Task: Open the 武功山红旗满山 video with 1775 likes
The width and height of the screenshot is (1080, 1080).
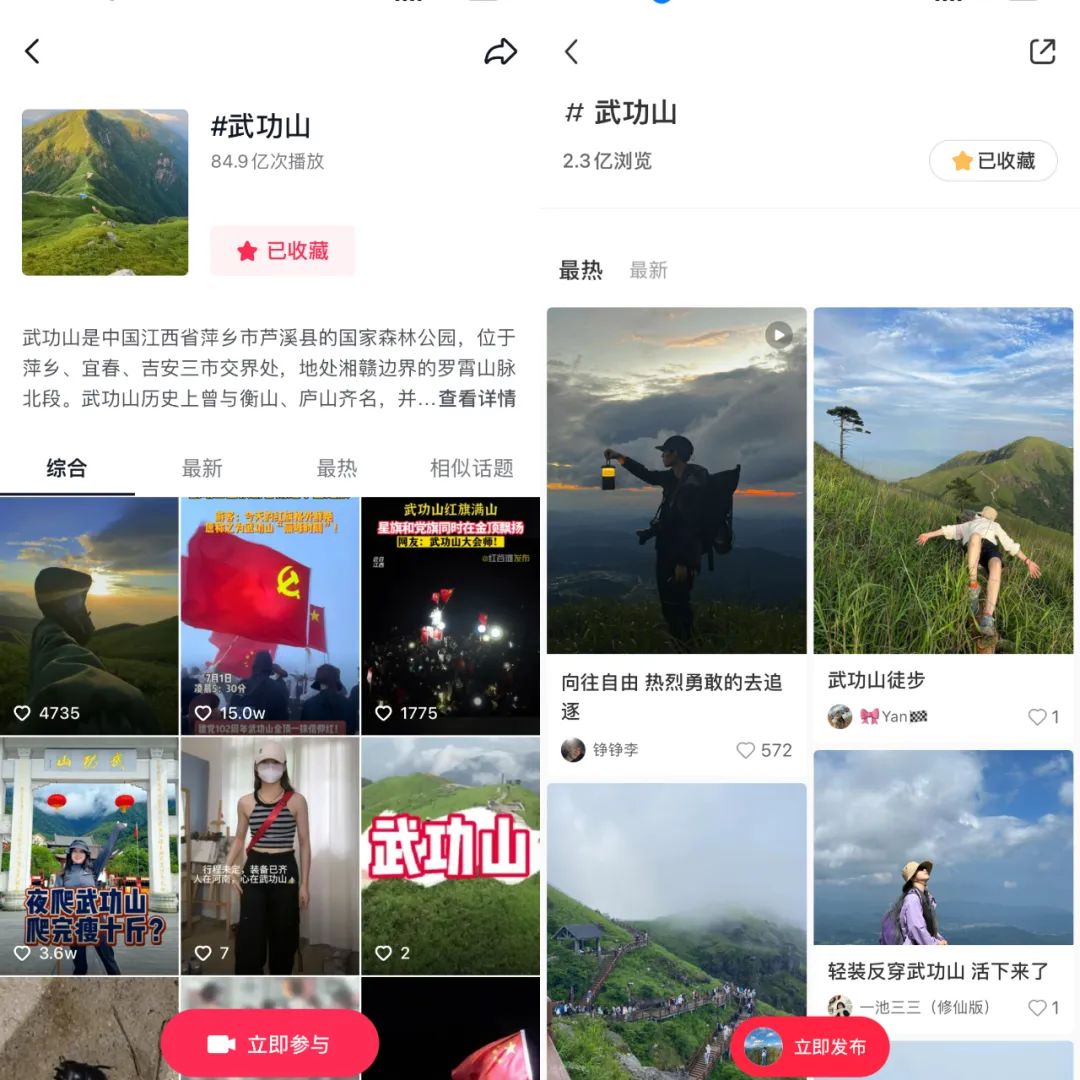Action: coord(450,615)
